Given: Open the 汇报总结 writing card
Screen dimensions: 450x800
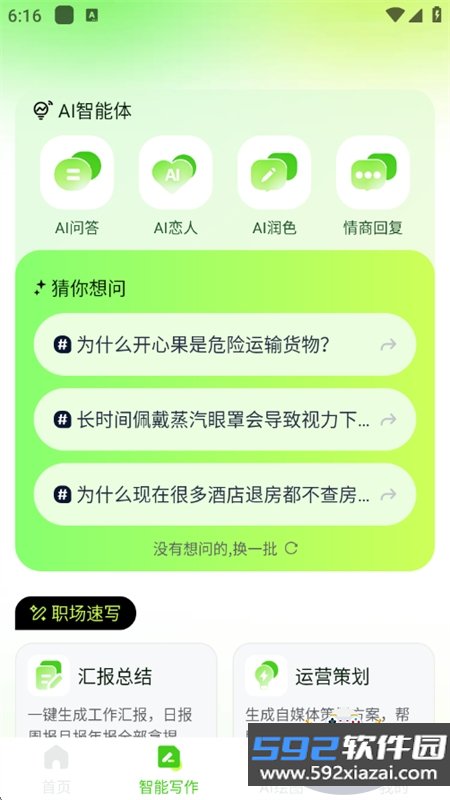Looking at the screenshot, I should [116, 691].
